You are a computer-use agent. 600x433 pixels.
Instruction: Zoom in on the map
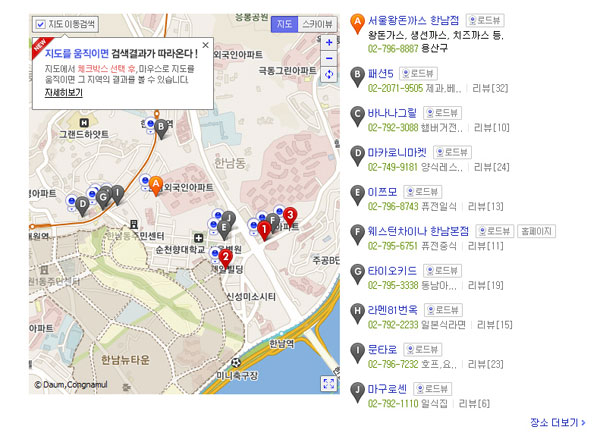coord(329,43)
